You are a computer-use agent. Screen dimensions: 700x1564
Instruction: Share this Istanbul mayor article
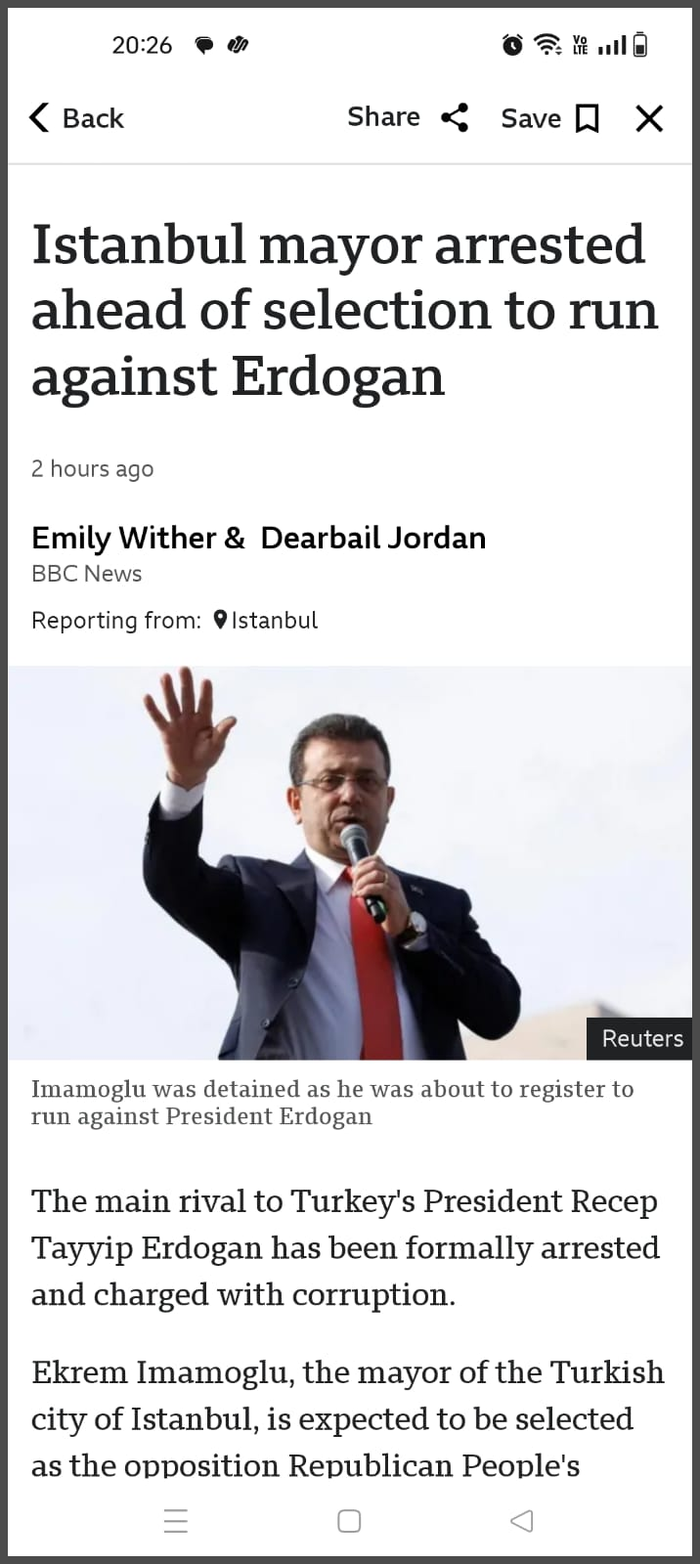[407, 118]
